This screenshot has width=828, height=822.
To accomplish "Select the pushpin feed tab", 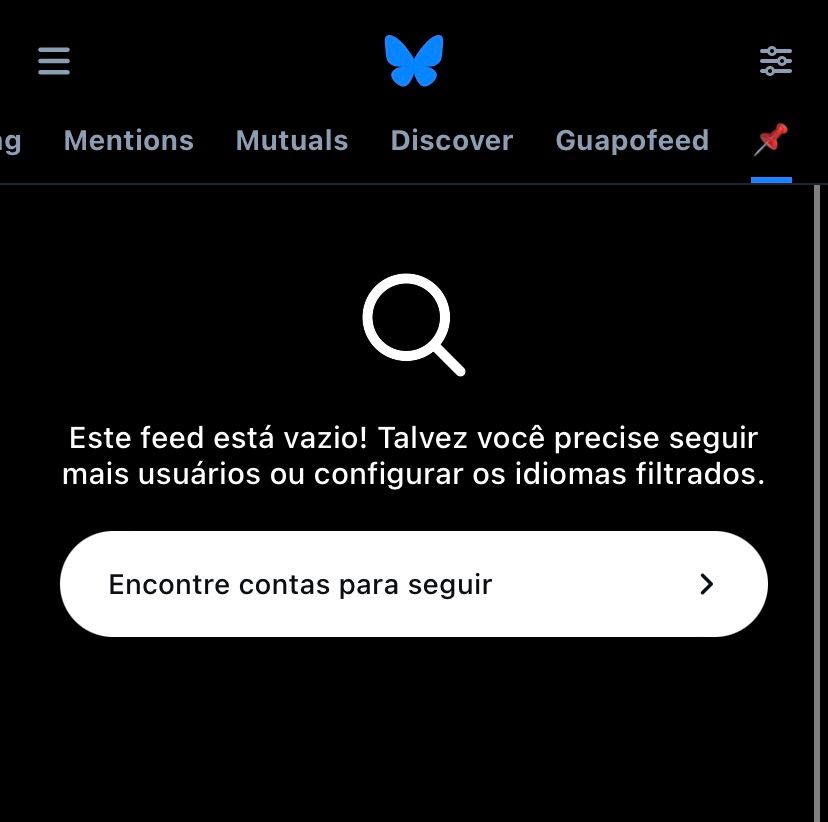I will click(x=771, y=141).
